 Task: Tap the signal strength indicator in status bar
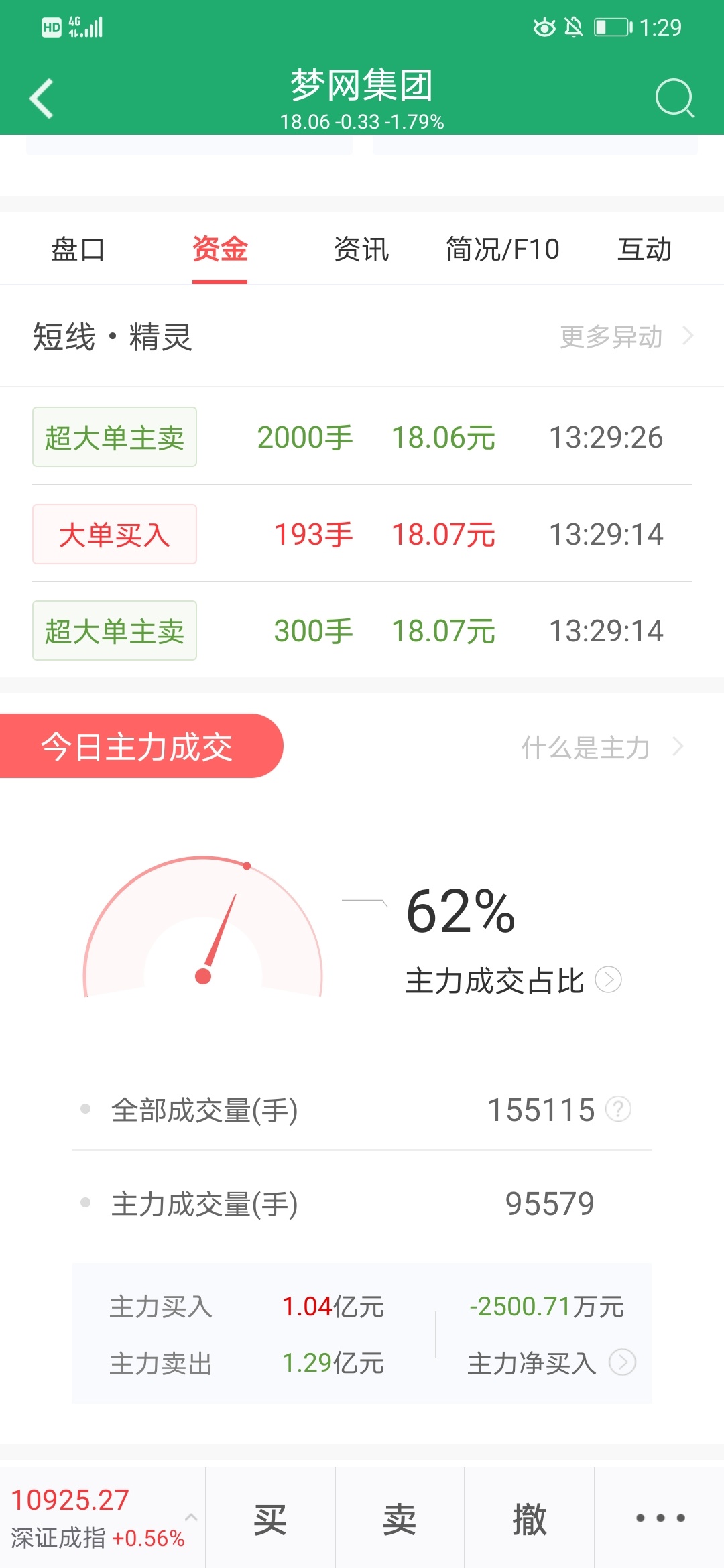coord(93,27)
